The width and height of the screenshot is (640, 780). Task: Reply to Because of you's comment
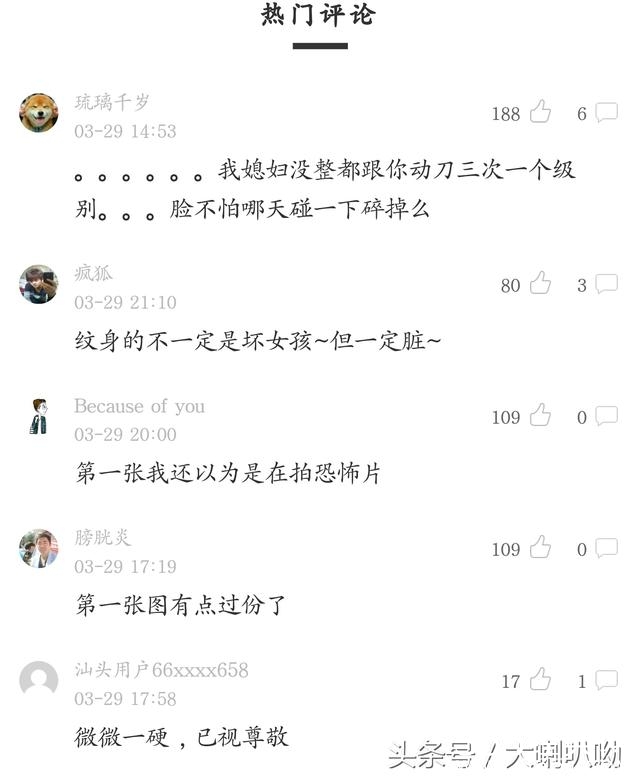point(606,416)
